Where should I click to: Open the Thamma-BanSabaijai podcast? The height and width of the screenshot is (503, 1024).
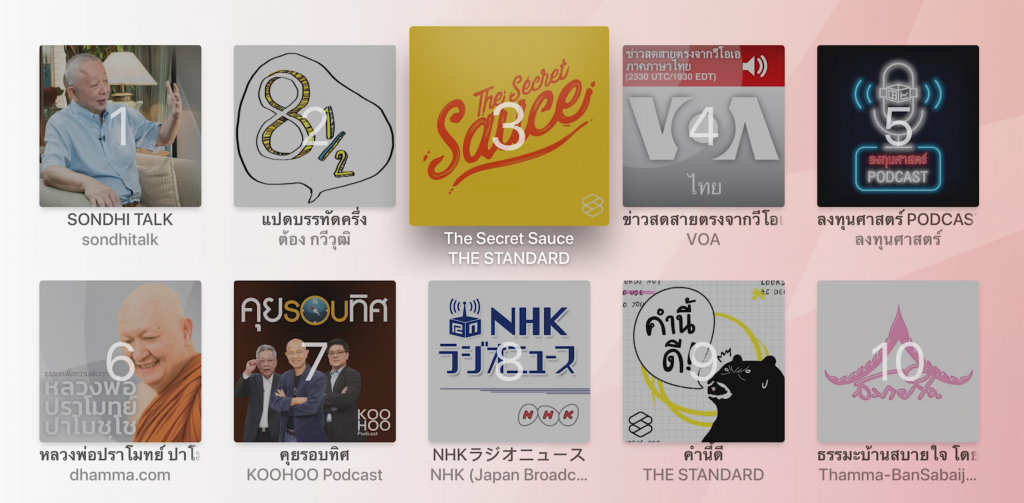(x=898, y=361)
